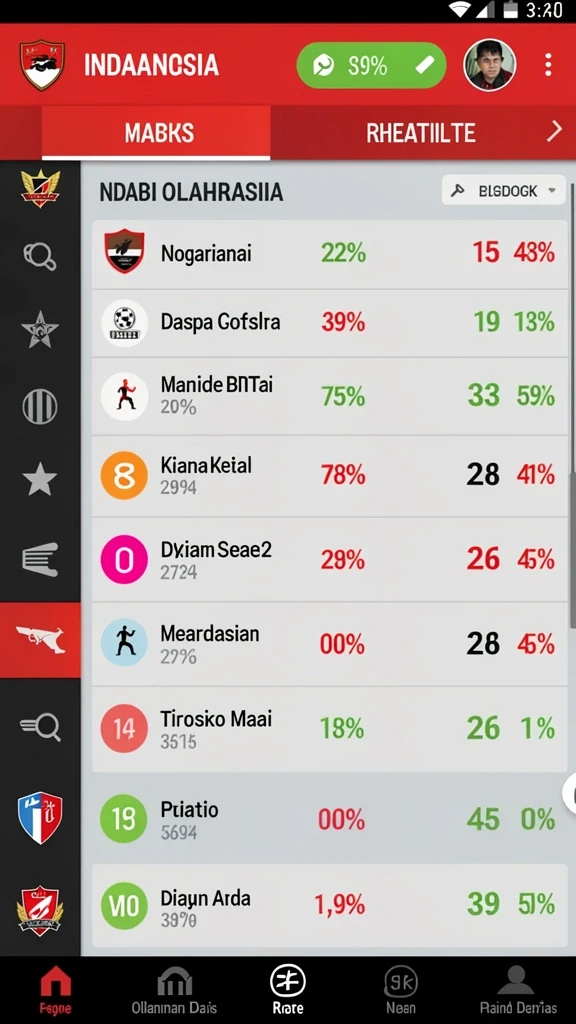
Task: Open the Nogarianai row
Action: [x=330, y=253]
